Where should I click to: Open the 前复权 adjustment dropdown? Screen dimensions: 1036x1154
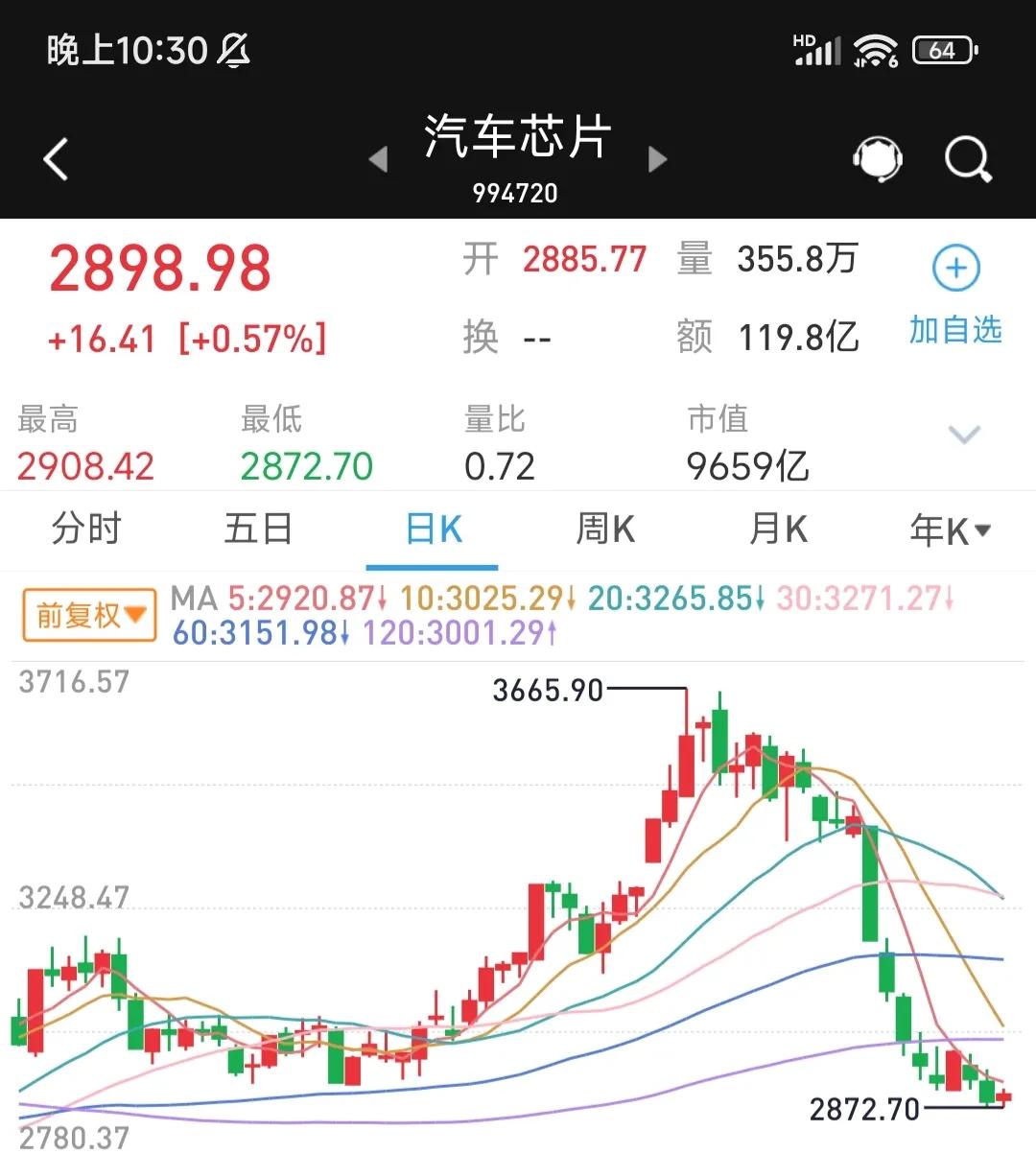pyautogui.click(x=87, y=614)
